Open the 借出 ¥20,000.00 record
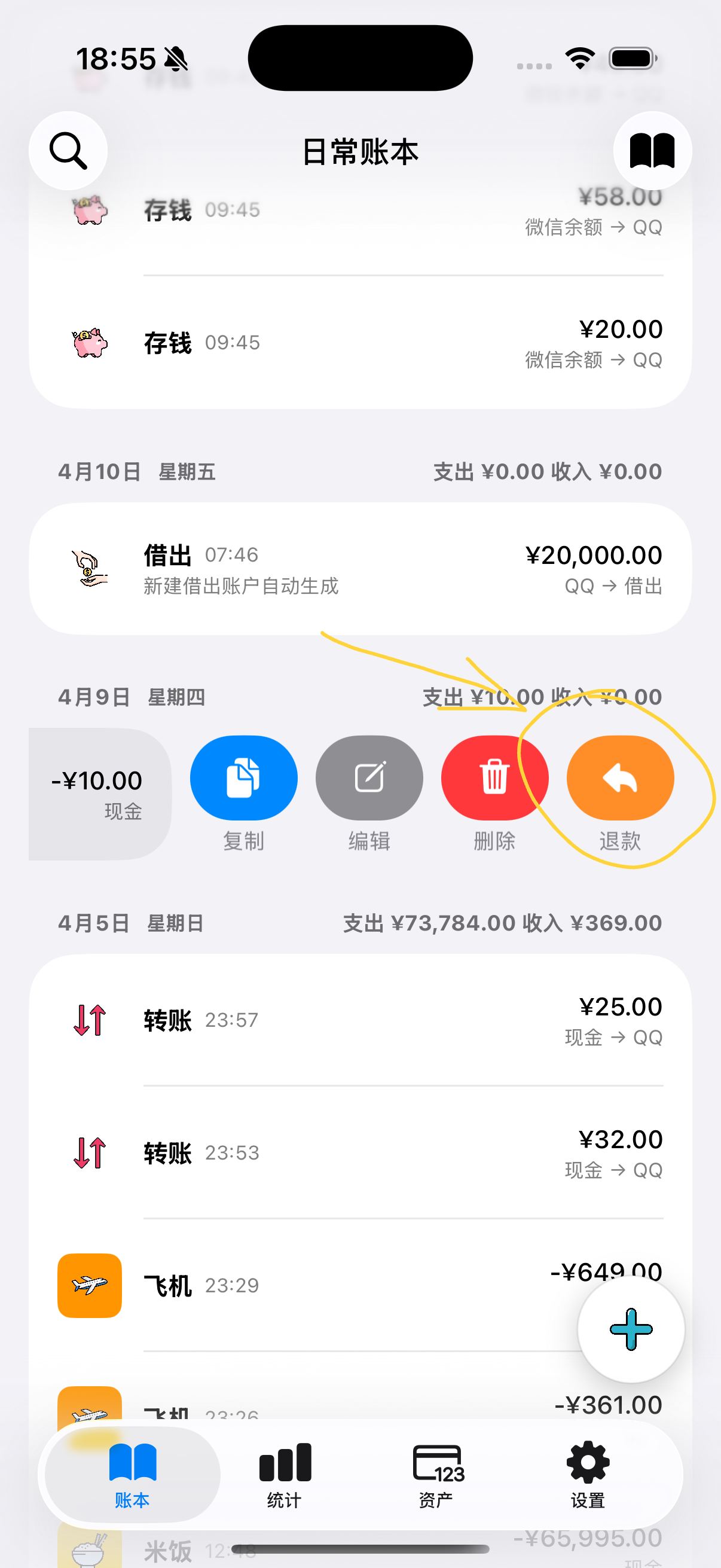Screen dimensions: 721x1568 point(360,569)
